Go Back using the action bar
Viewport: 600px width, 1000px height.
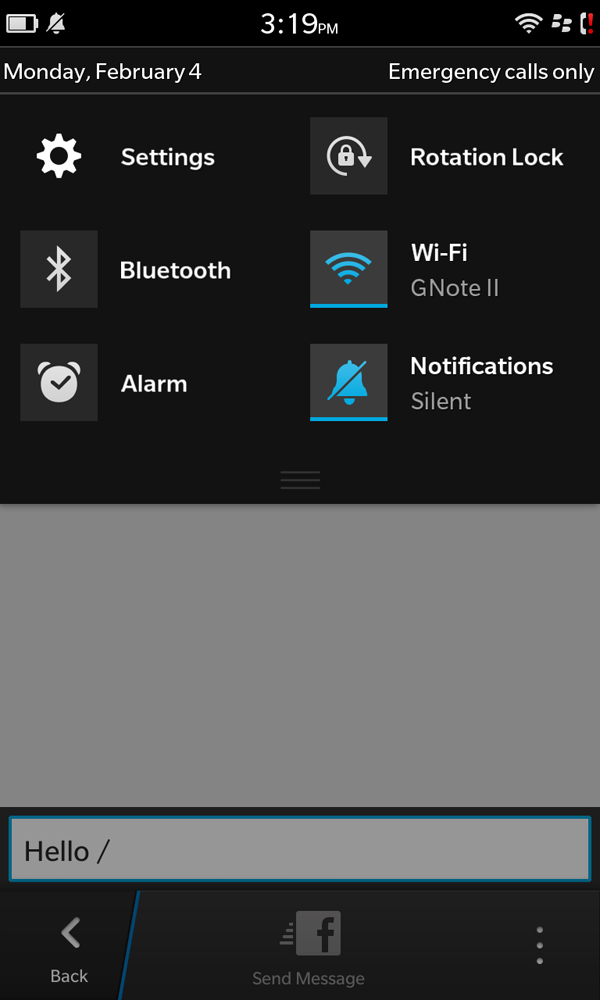pyautogui.click(x=69, y=947)
